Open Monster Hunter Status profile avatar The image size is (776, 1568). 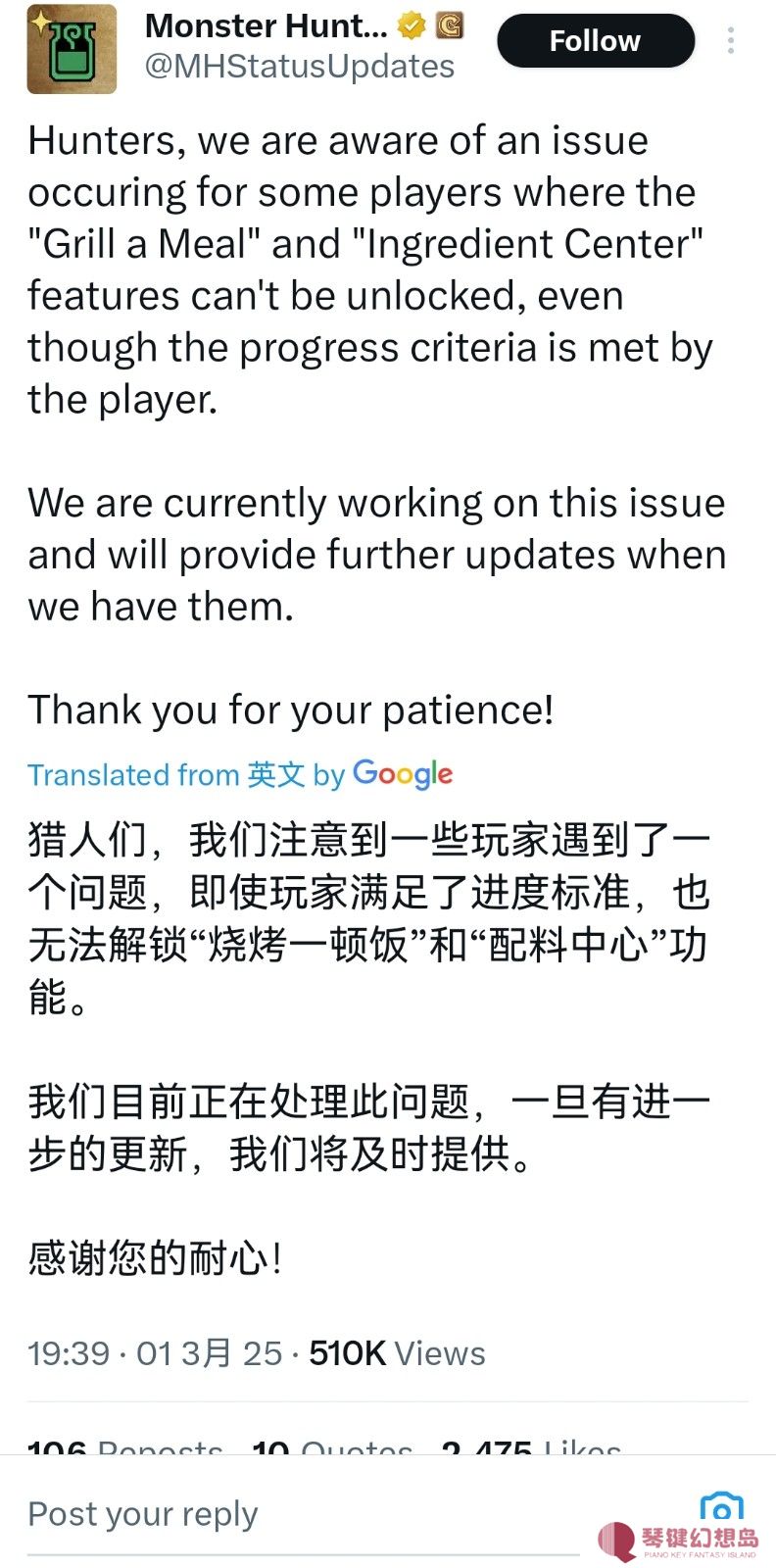pos(72,49)
